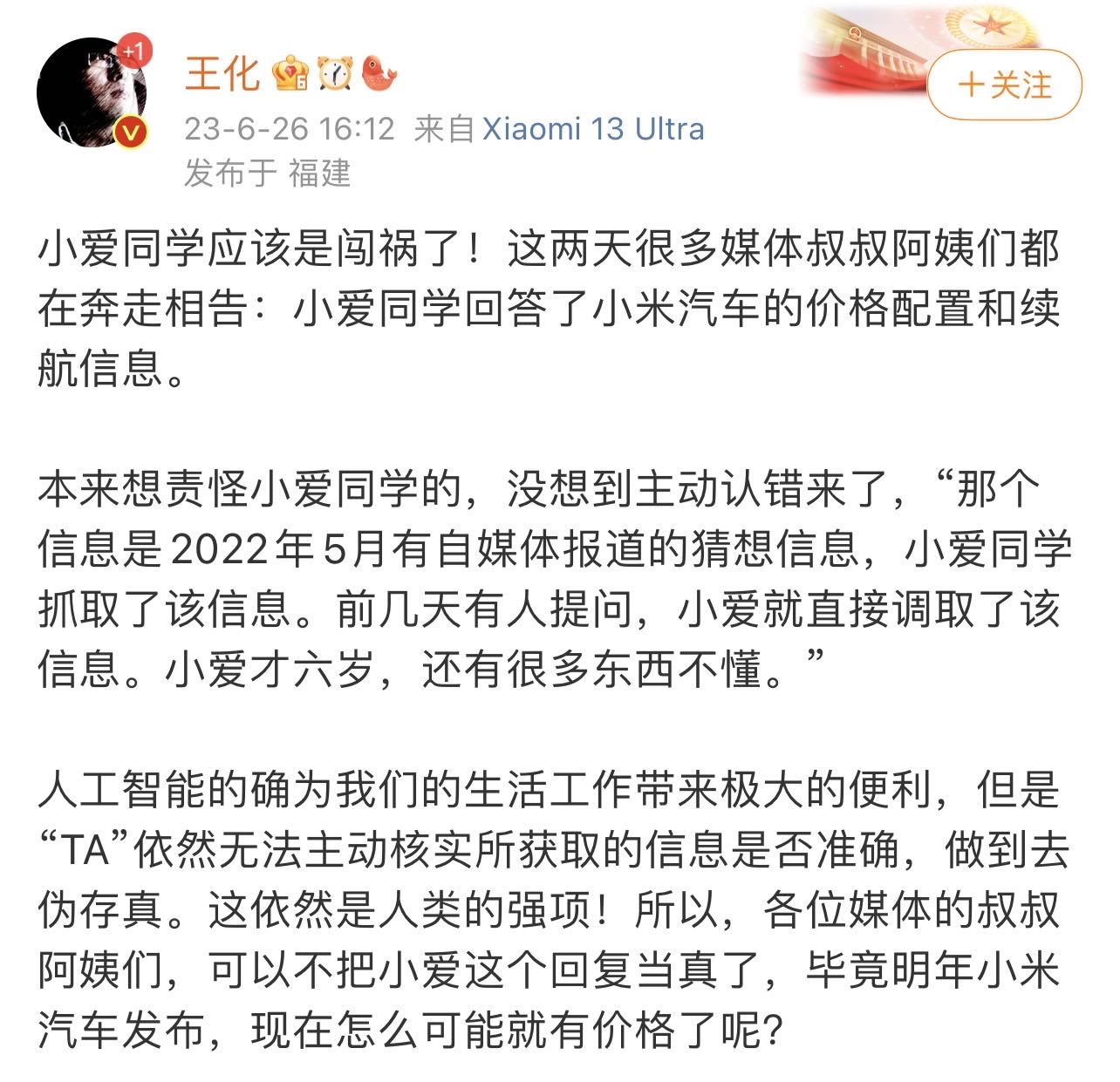
Task: Tap the Xiaomi 13 Ultra source link
Action: click(593, 129)
